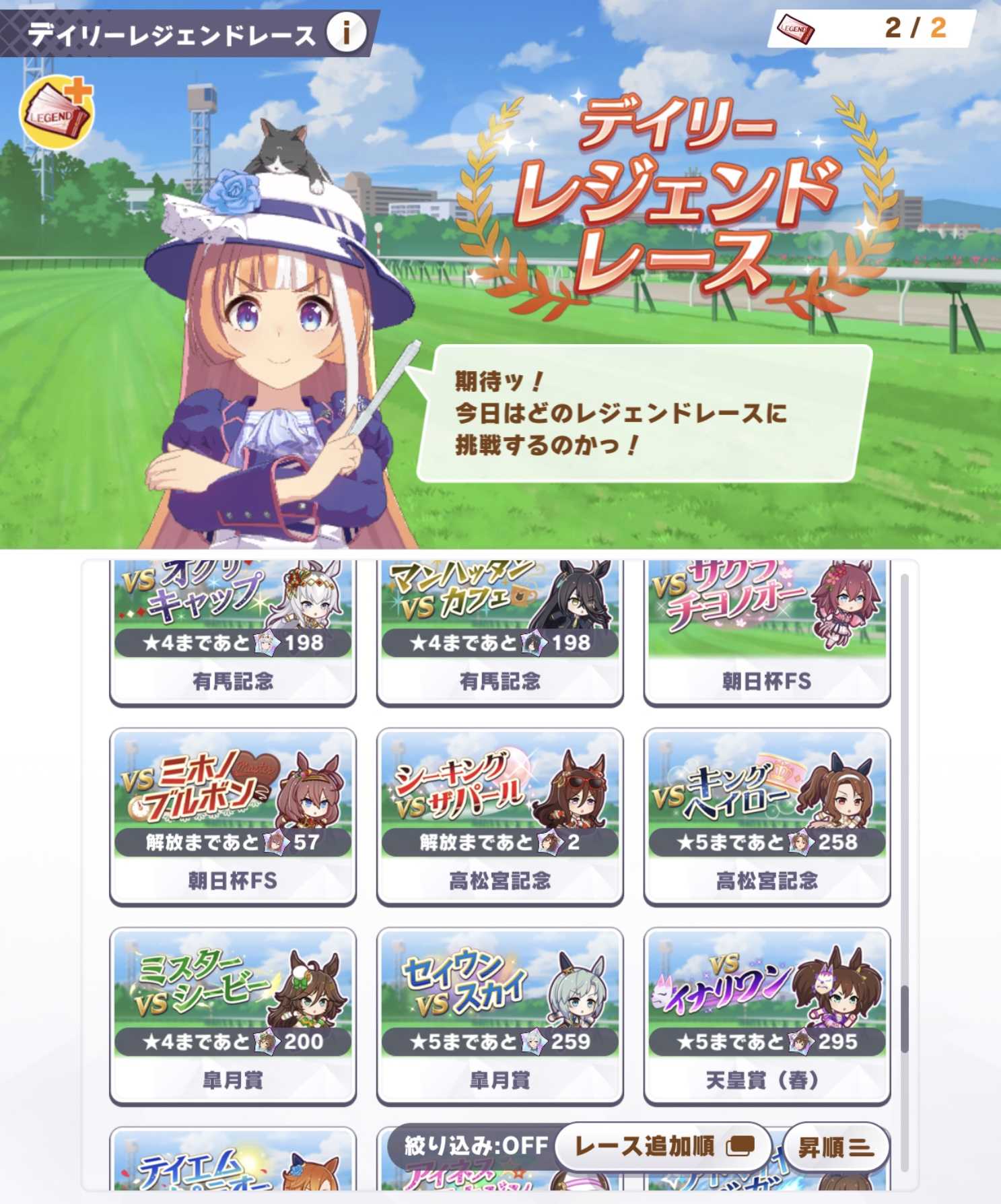Tap the legend ticket plus icon
1001x1204 pixels.
click(x=57, y=112)
